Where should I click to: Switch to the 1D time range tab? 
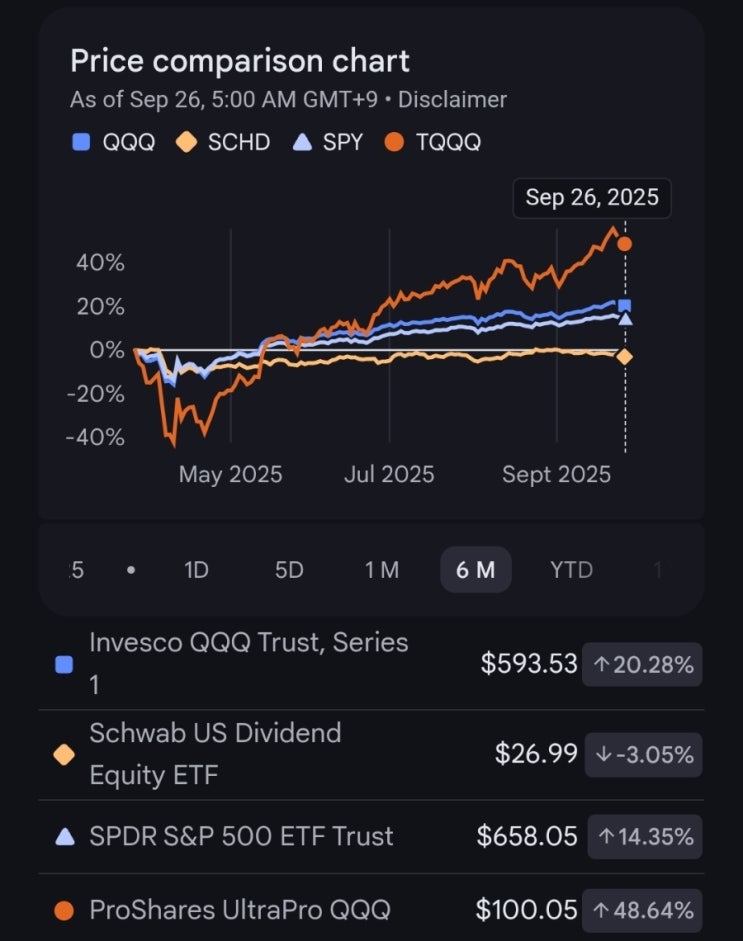pyautogui.click(x=195, y=570)
